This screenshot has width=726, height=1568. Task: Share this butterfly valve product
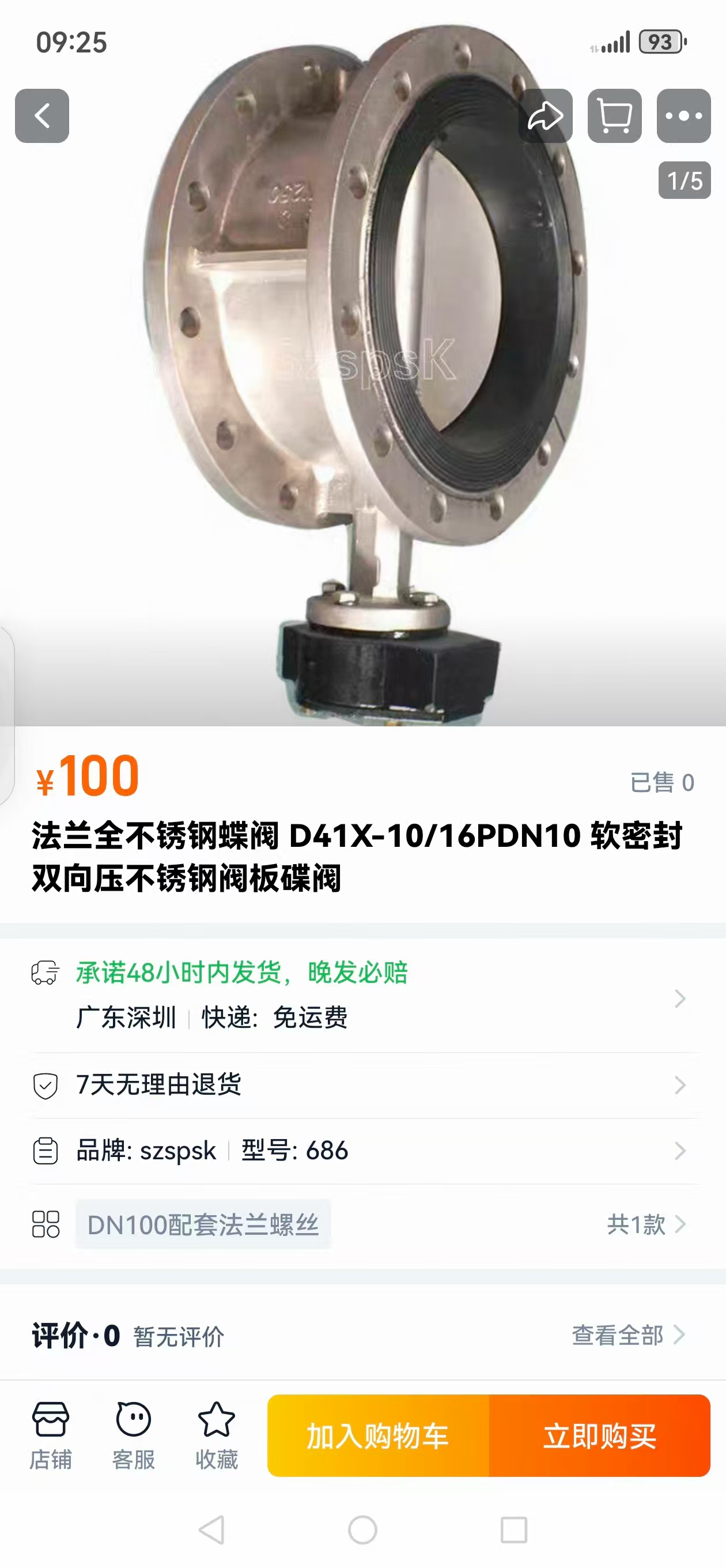coord(545,116)
